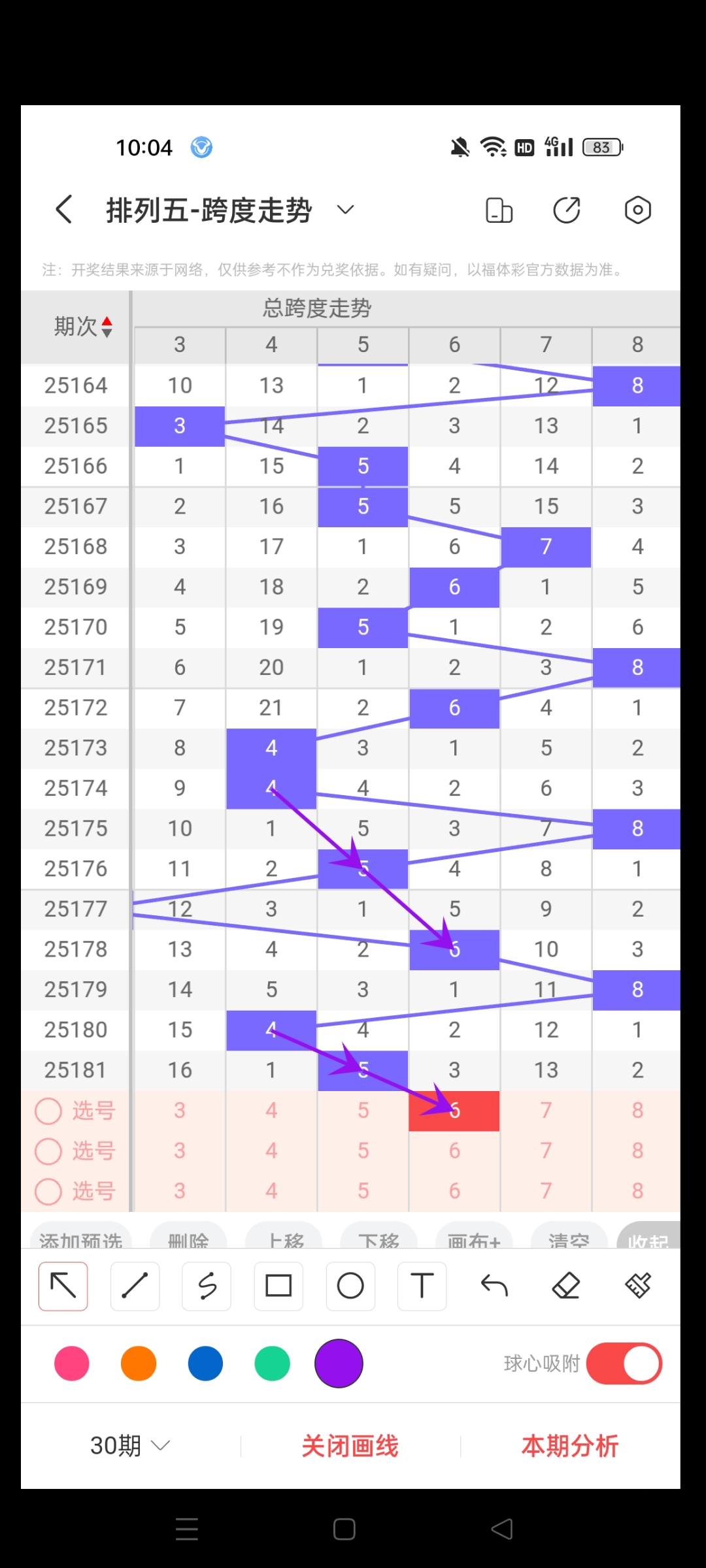Undo the last drawn line
The width and height of the screenshot is (706, 1568).
494,1286
